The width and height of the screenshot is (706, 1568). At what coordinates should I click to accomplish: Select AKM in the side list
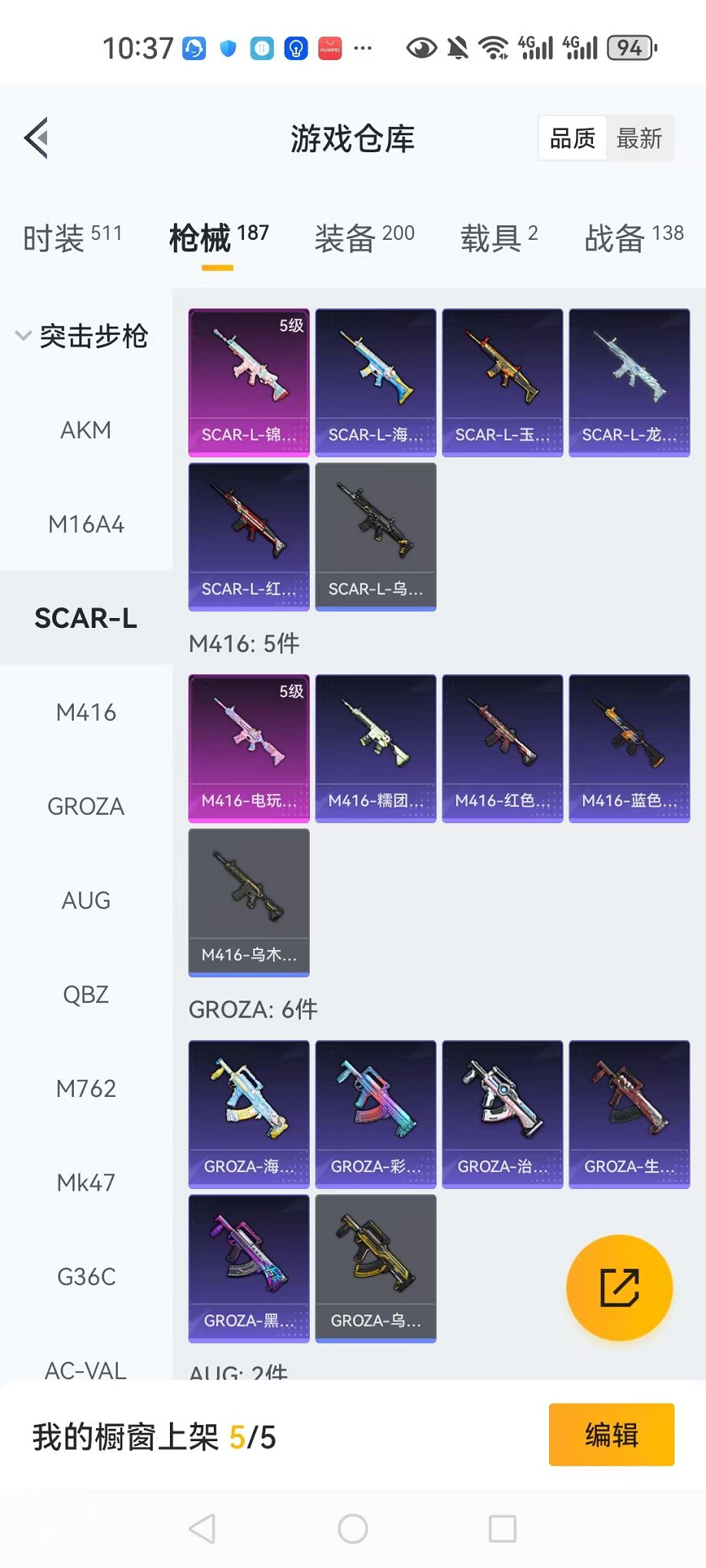[x=86, y=430]
